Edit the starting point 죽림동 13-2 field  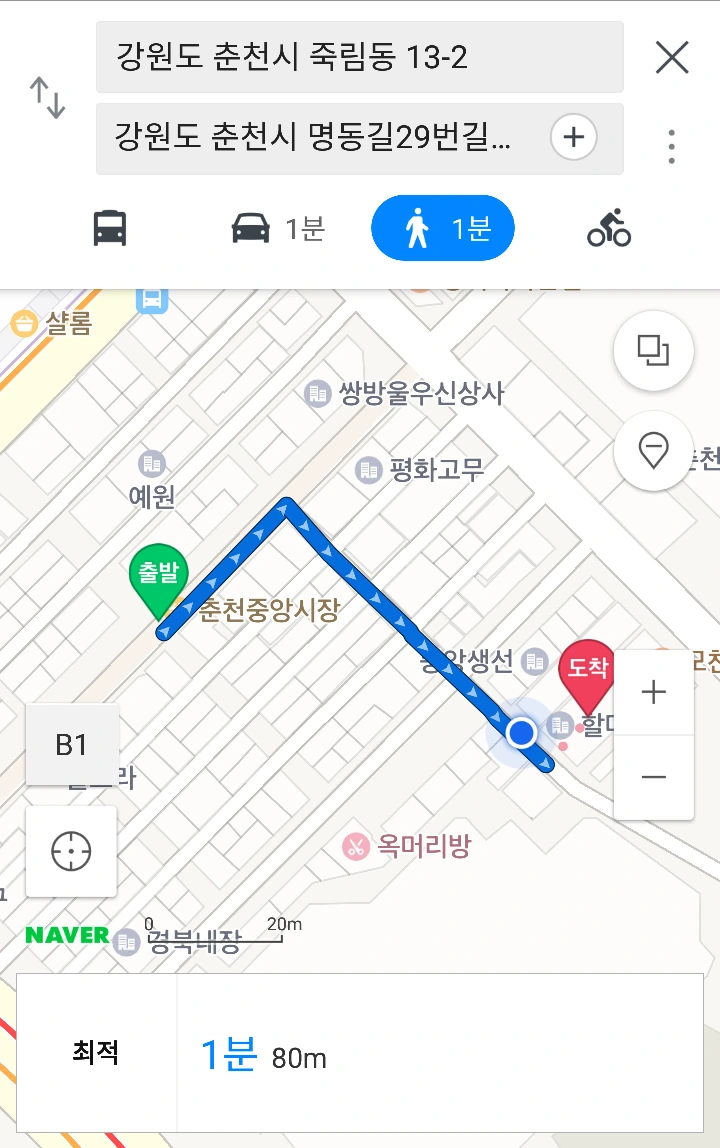coord(359,57)
